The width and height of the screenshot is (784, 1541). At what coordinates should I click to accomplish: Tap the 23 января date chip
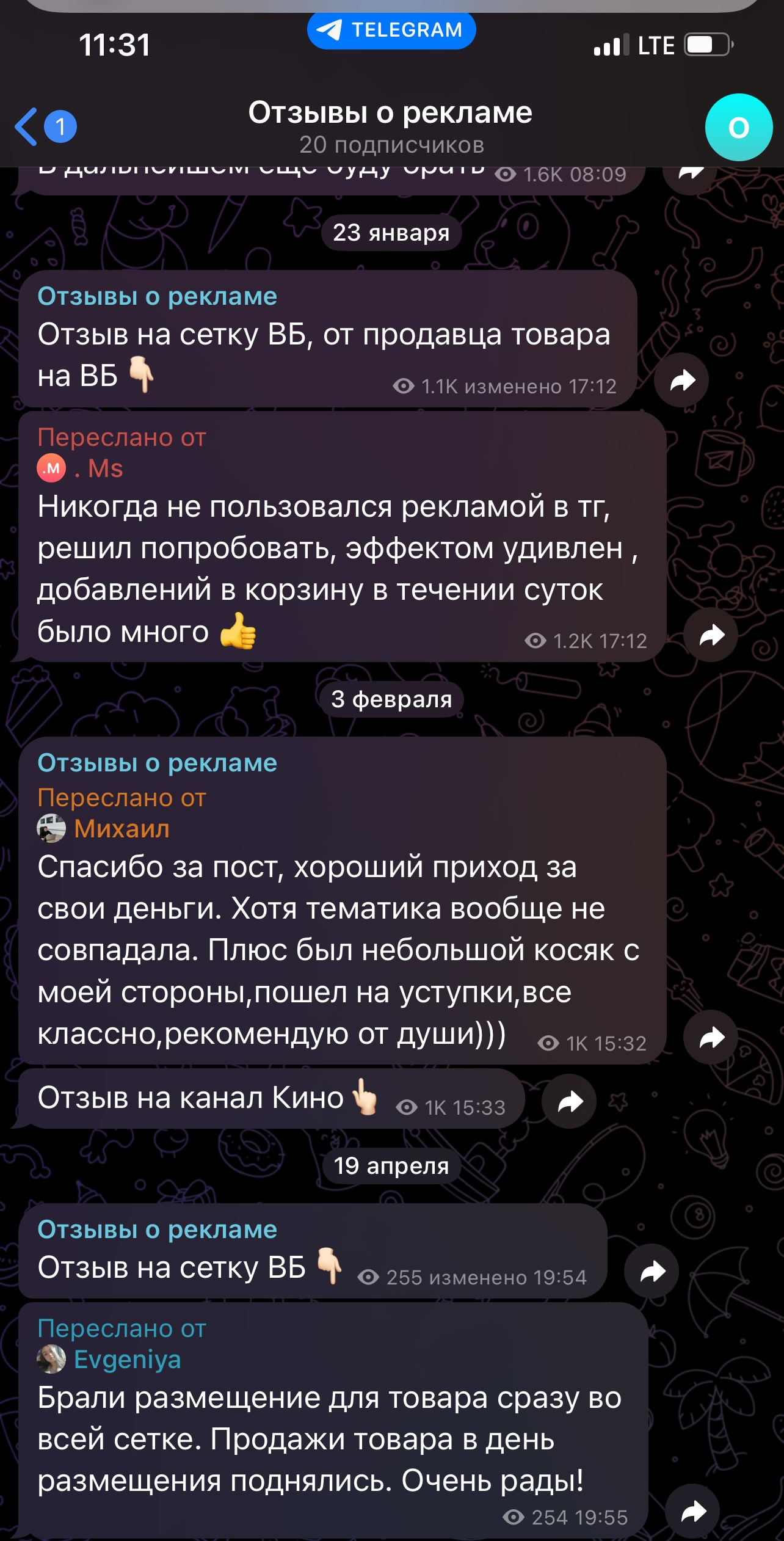click(x=391, y=233)
